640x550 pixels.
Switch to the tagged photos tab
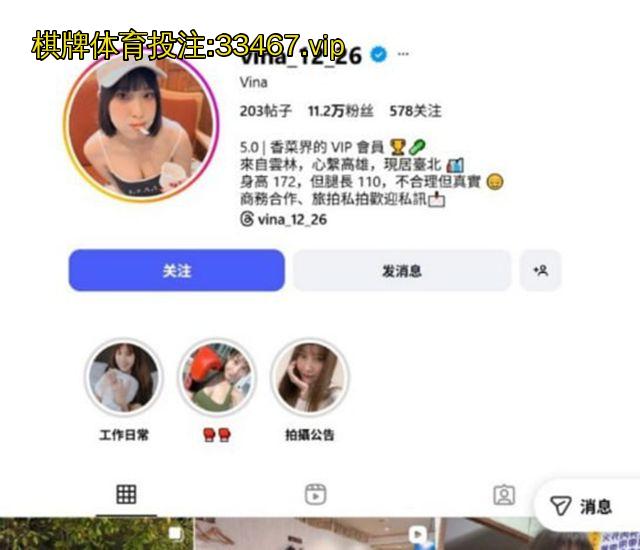pos(504,494)
